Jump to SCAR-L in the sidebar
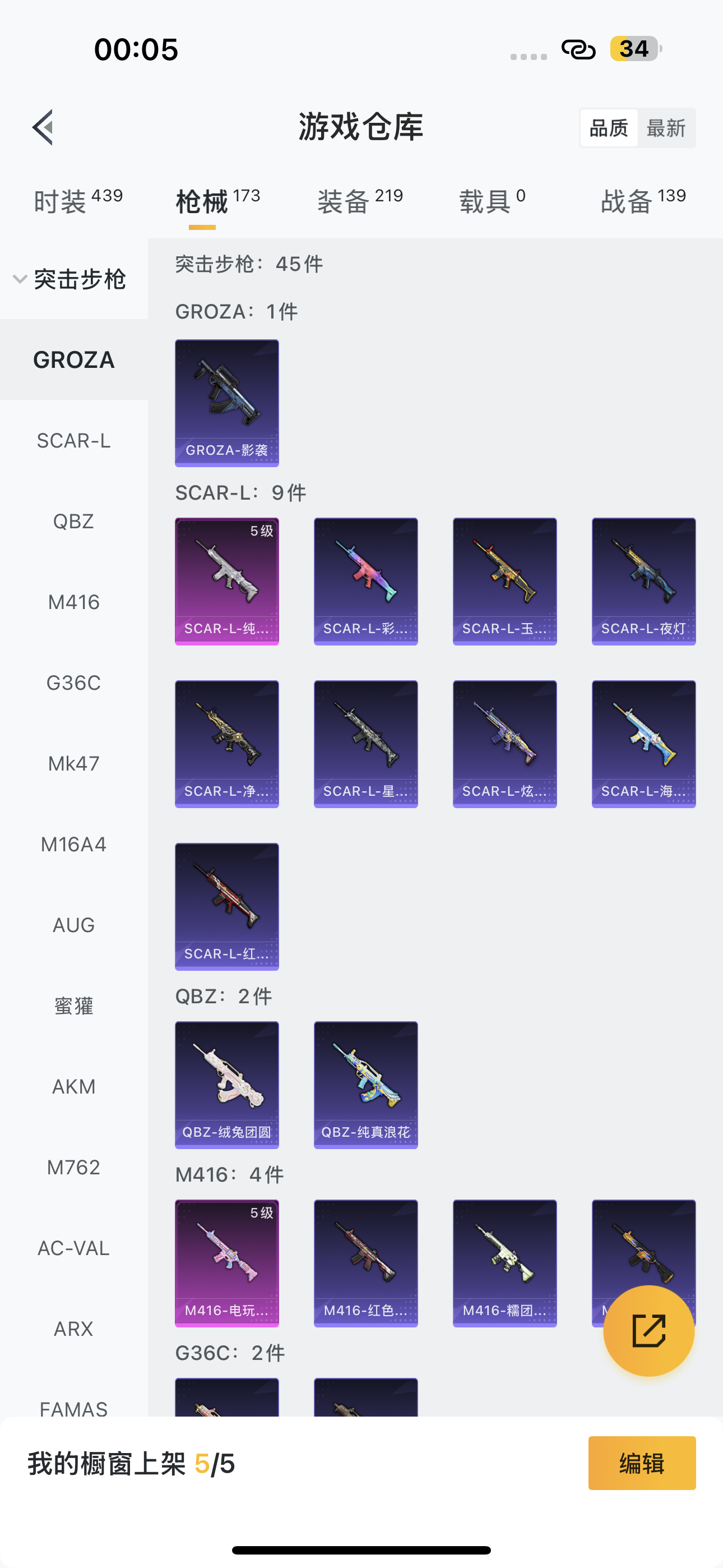Image resolution: width=723 pixels, height=1568 pixels. (73, 441)
